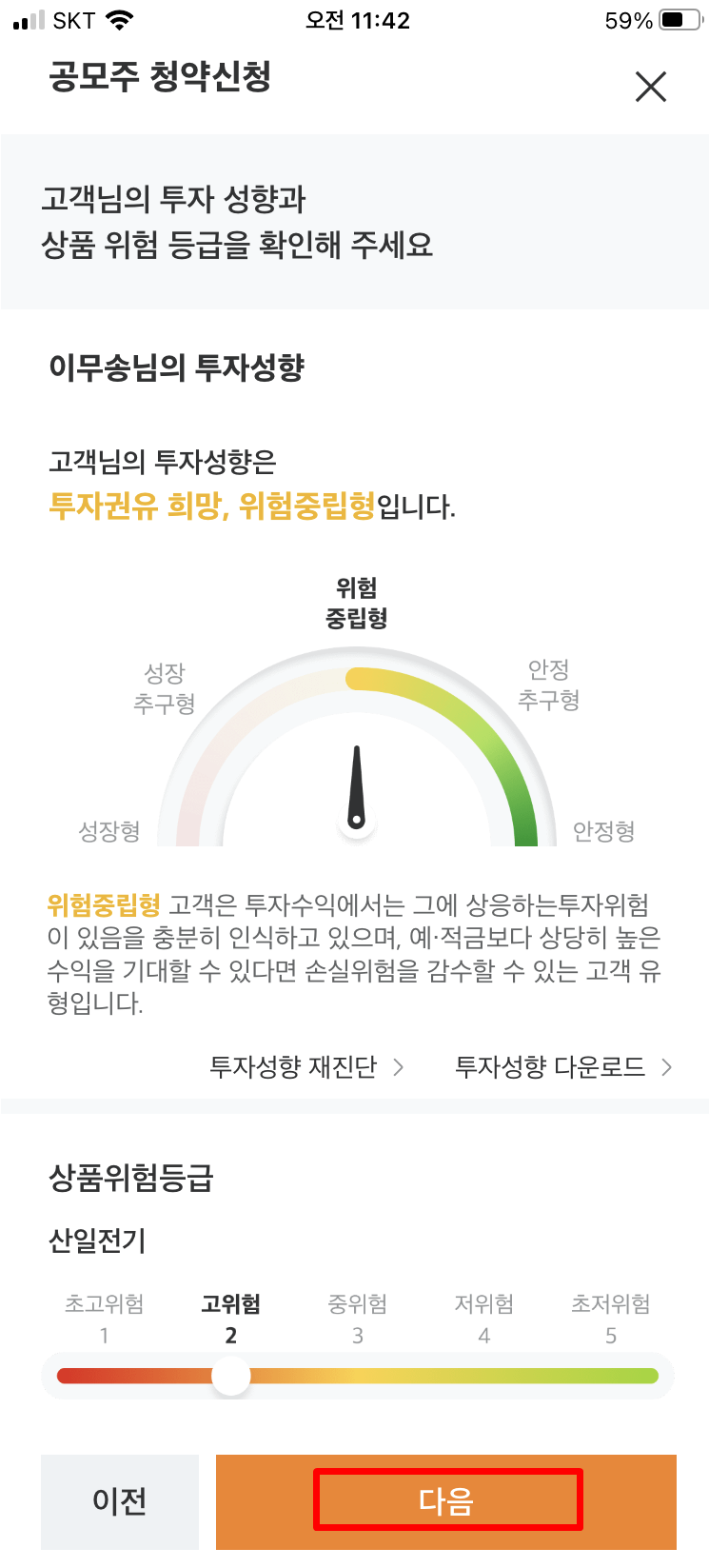Tap the 안정추구형 gauge label
This screenshot has width=709, height=1568.
(x=548, y=685)
